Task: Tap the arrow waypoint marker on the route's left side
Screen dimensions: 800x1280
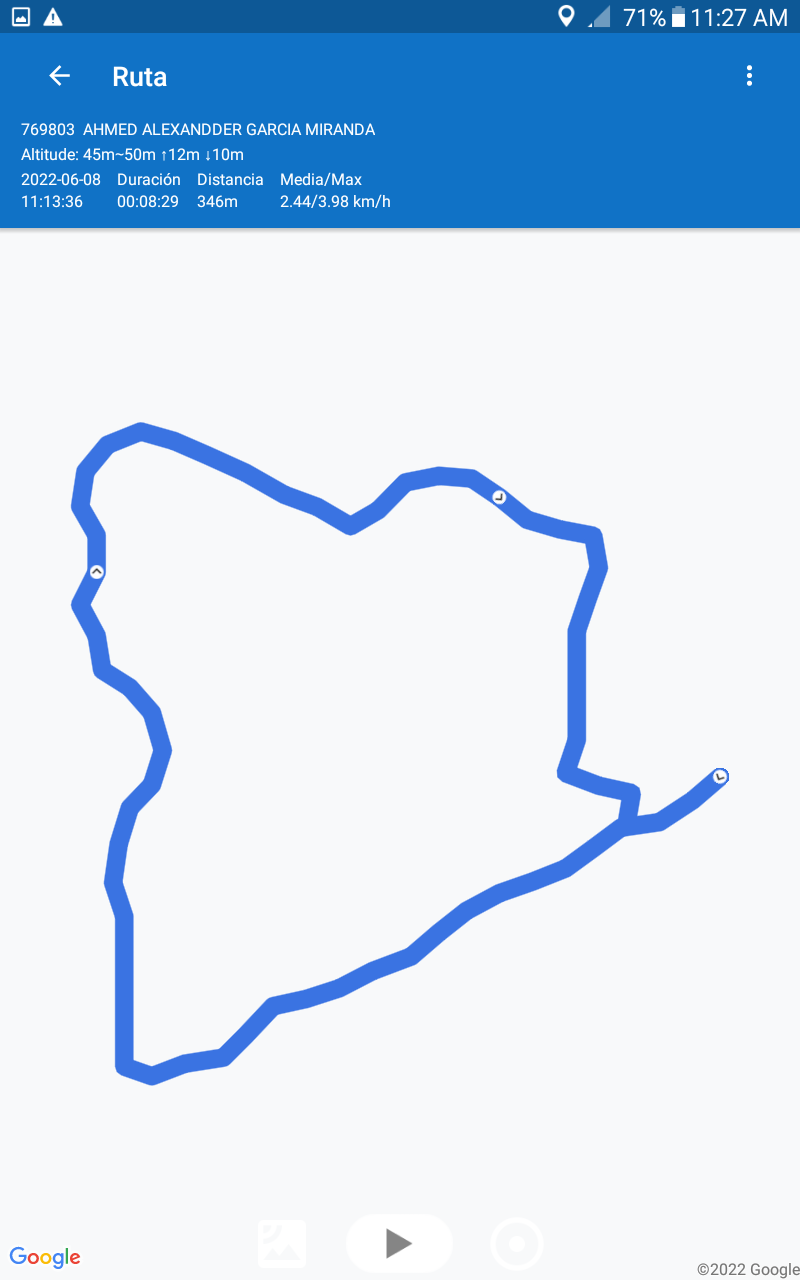Action: point(97,572)
